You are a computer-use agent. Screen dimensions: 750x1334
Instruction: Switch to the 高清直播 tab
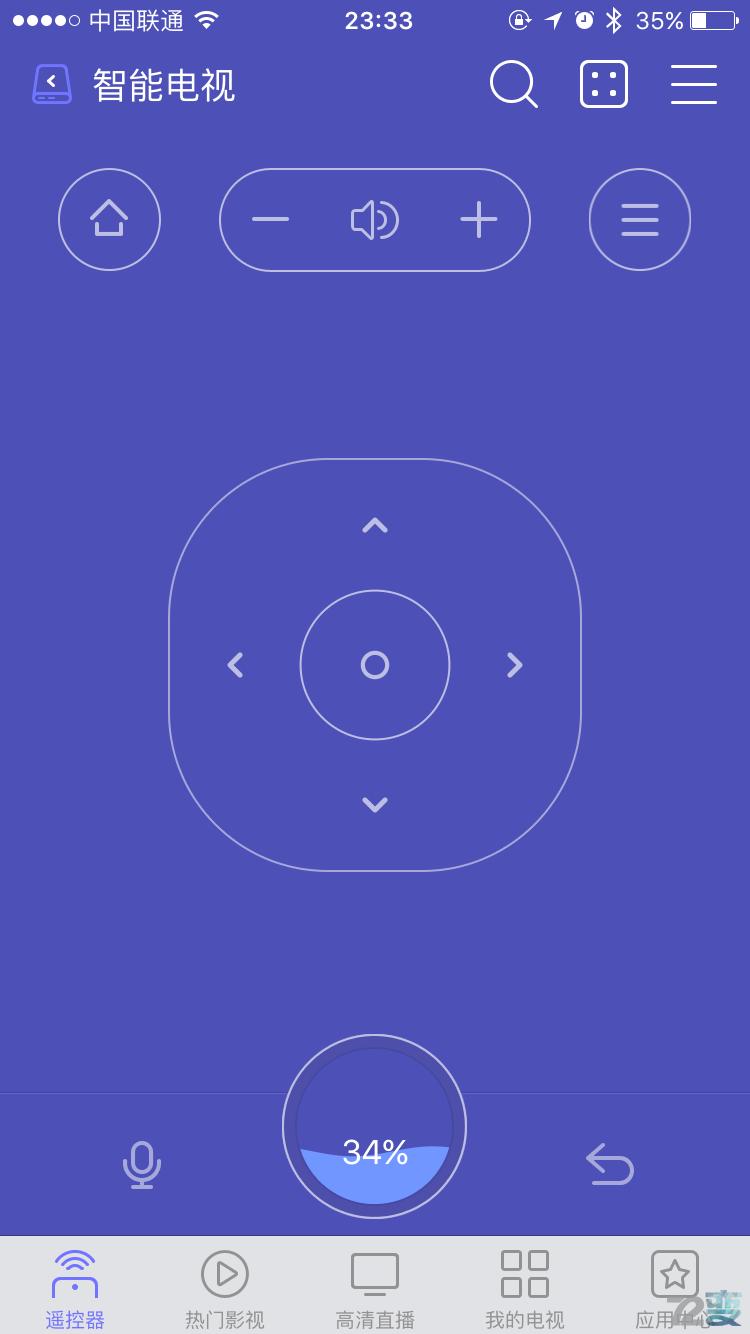tap(375, 1290)
